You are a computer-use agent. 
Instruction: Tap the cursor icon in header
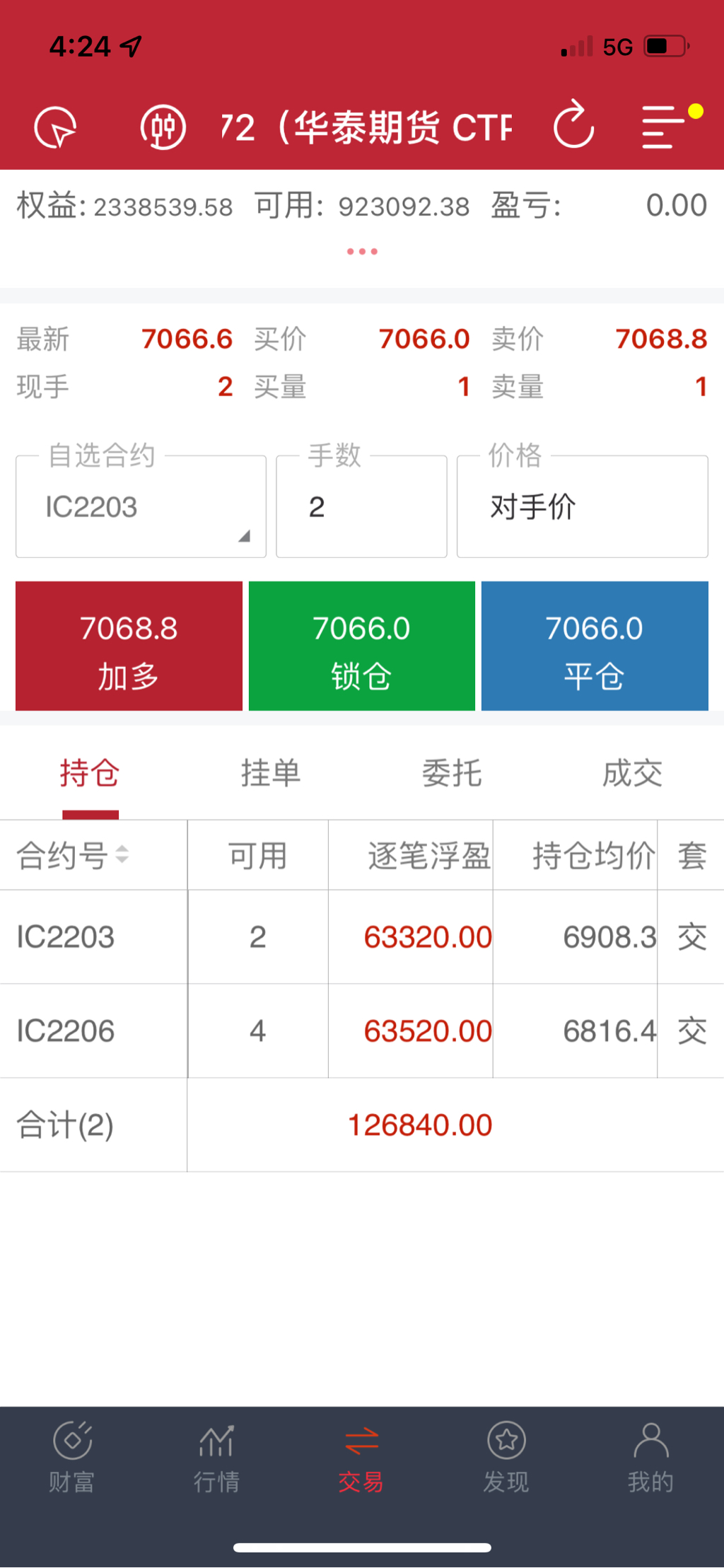55,127
